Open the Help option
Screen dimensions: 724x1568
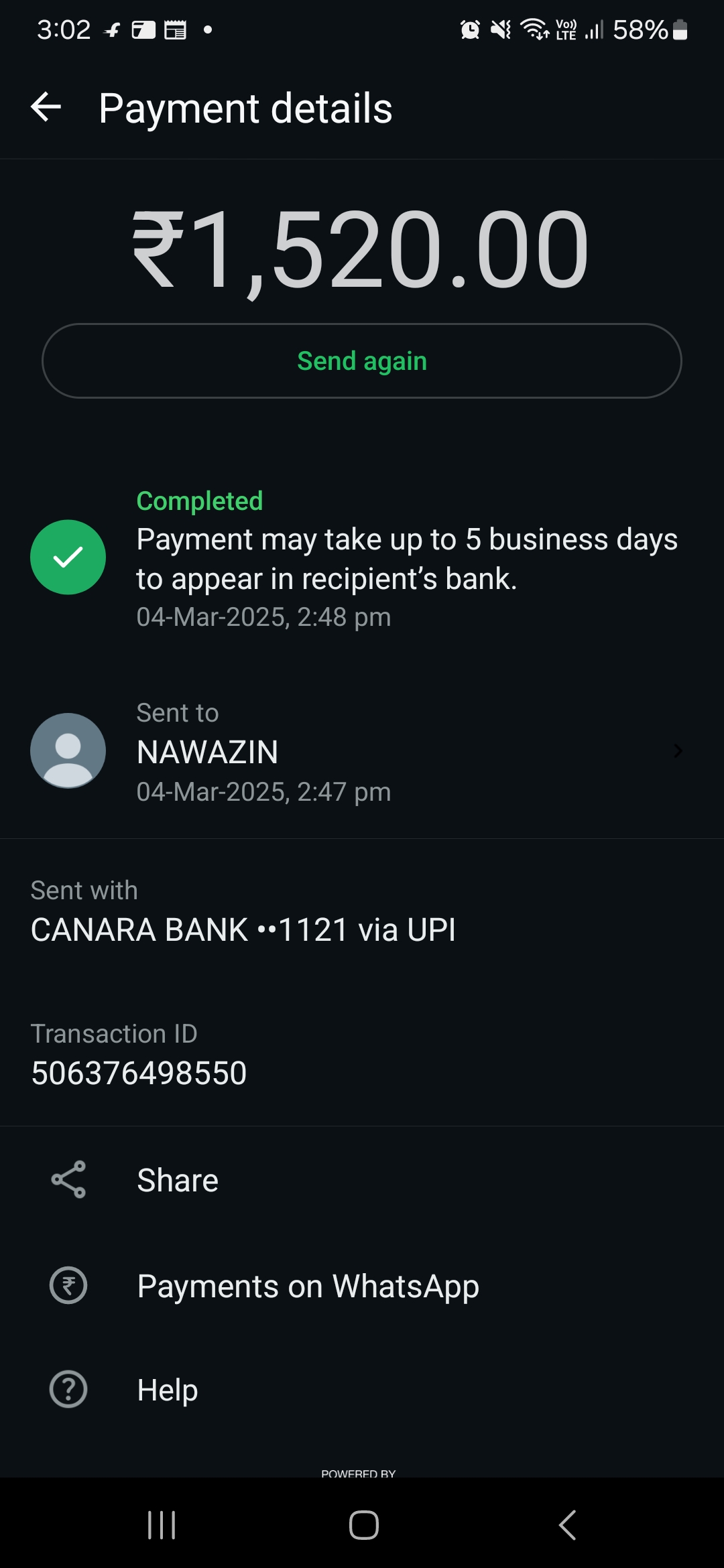tap(167, 1390)
